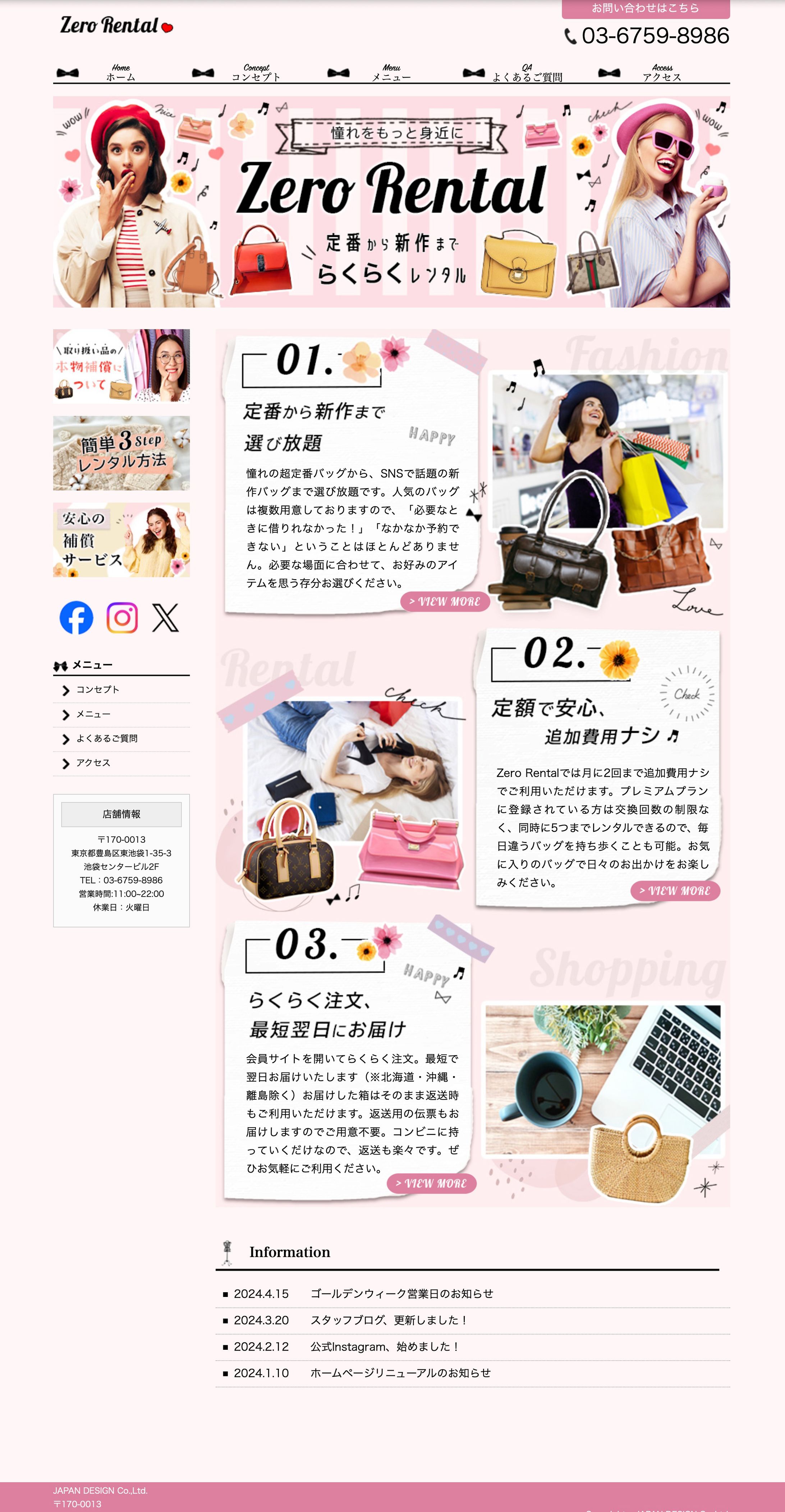Open the 簡単3Step レンタル方法 banner
This screenshot has height=1512, width=785.
click(121, 453)
